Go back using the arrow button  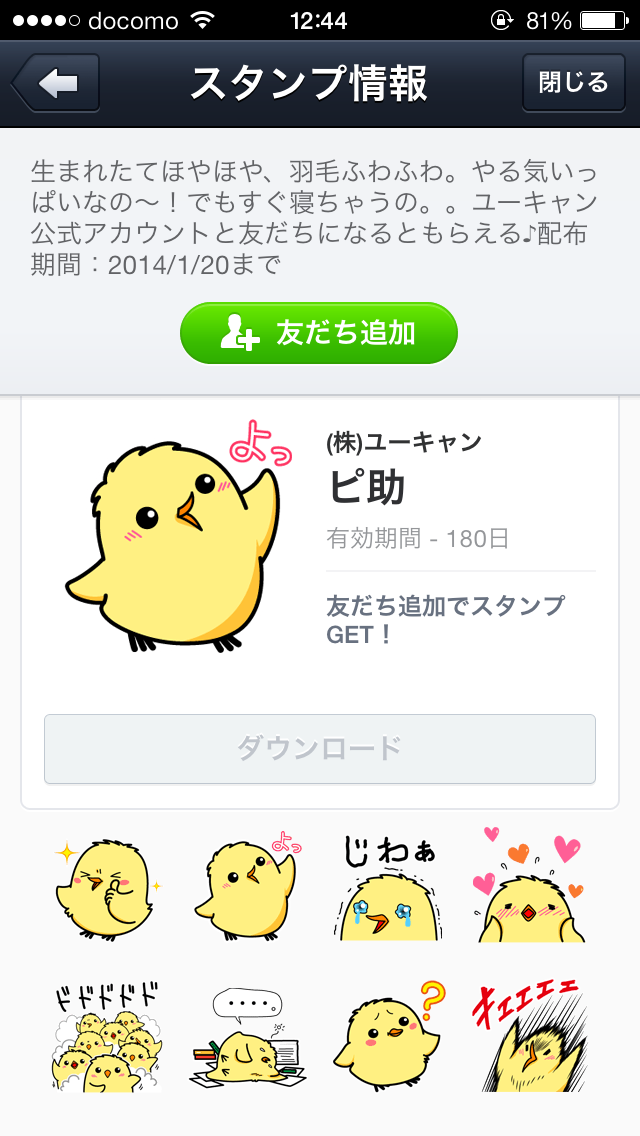(x=56, y=83)
